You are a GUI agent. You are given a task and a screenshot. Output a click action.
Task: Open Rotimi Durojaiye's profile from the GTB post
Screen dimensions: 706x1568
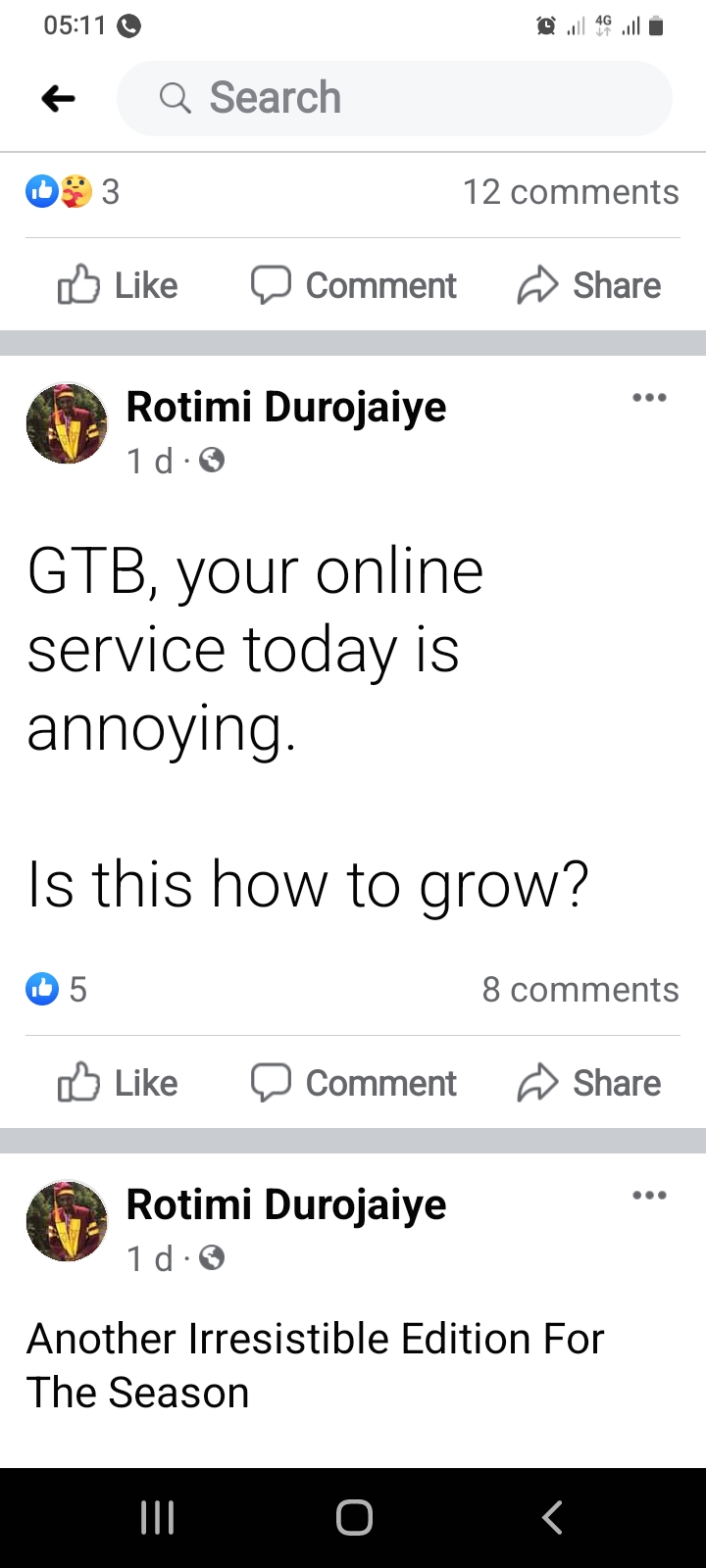point(286,407)
